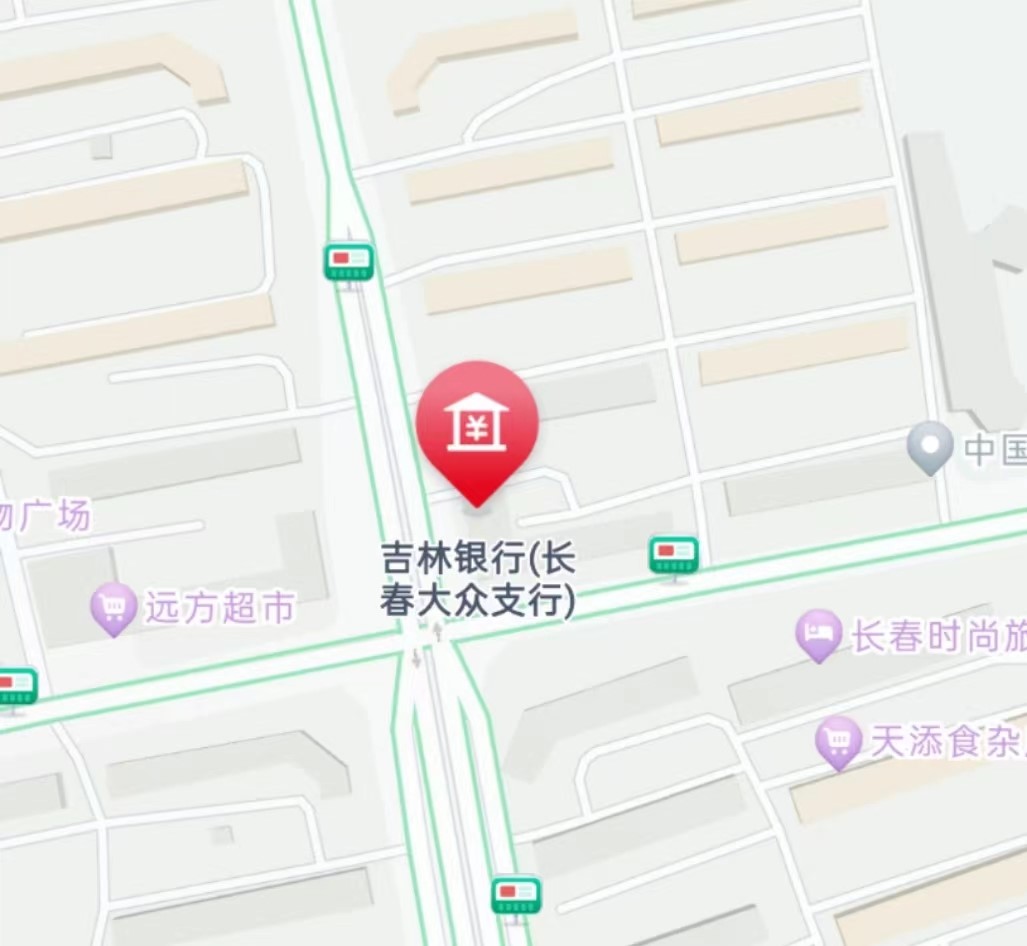This screenshot has height=946, width=1027.
Task: Tap the grey location pin beside 中国
Action: [930, 447]
